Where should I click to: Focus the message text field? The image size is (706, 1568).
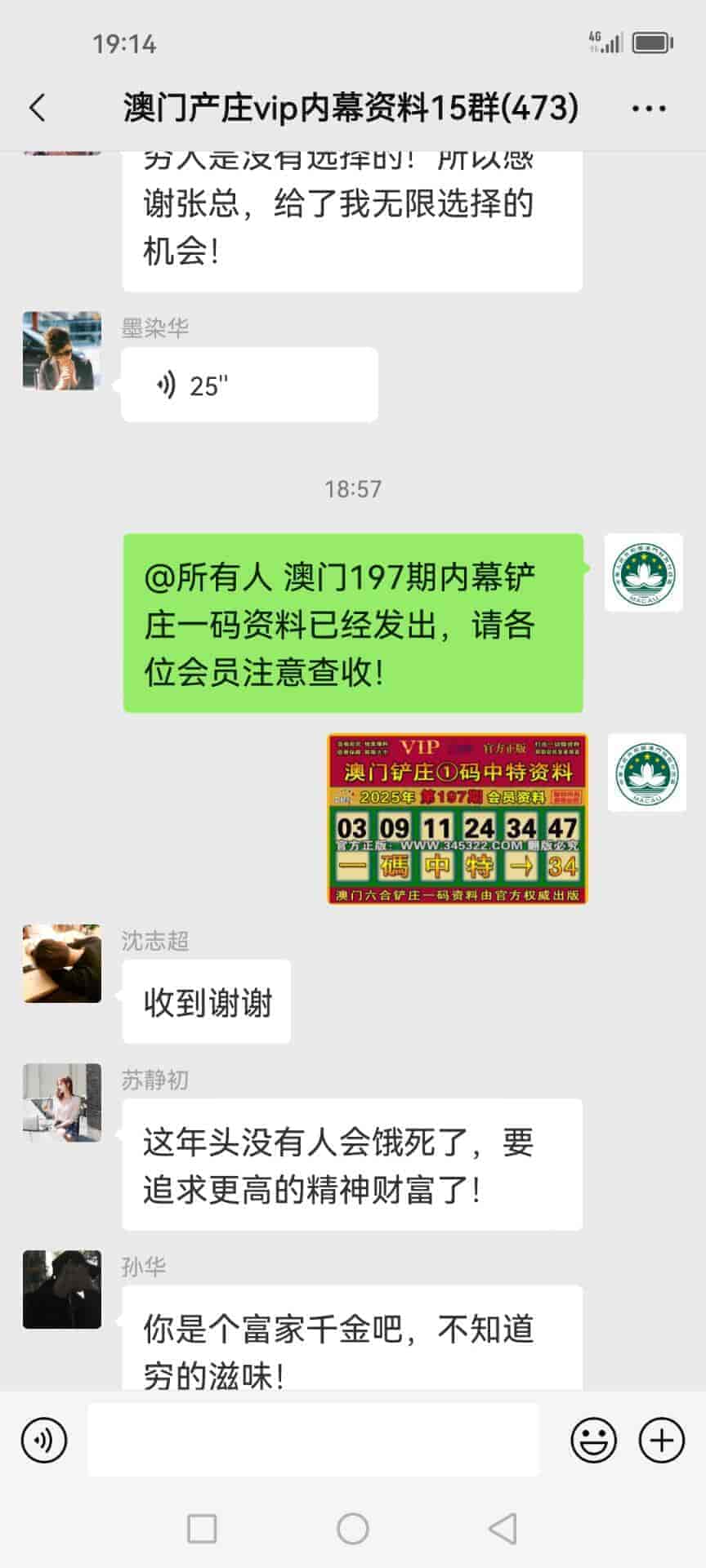[x=313, y=1440]
